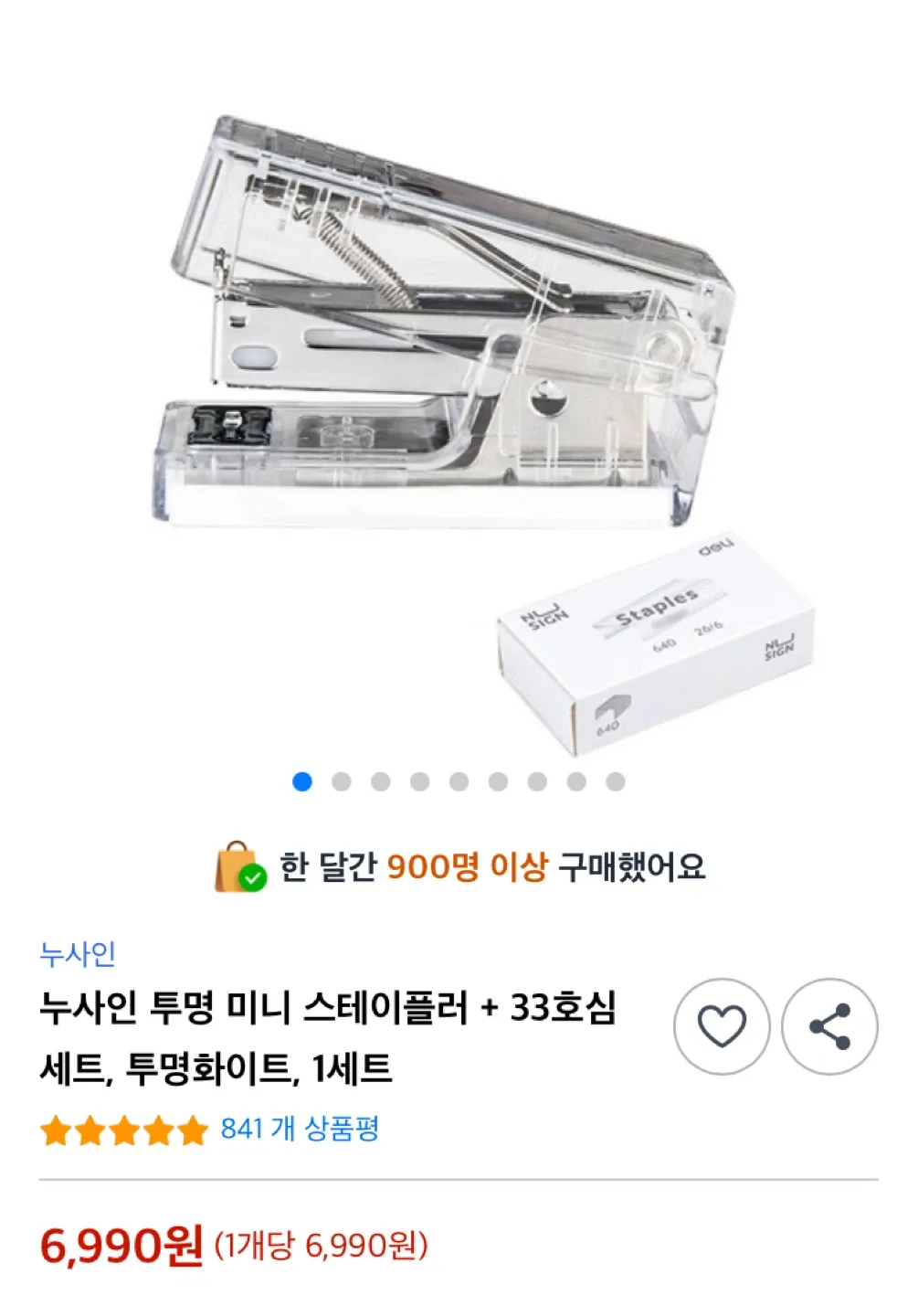Image resolution: width=918 pixels, height=1316 pixels.
Task: View the 841개 상품평 reviews
Action: (x=300, y=1129)
